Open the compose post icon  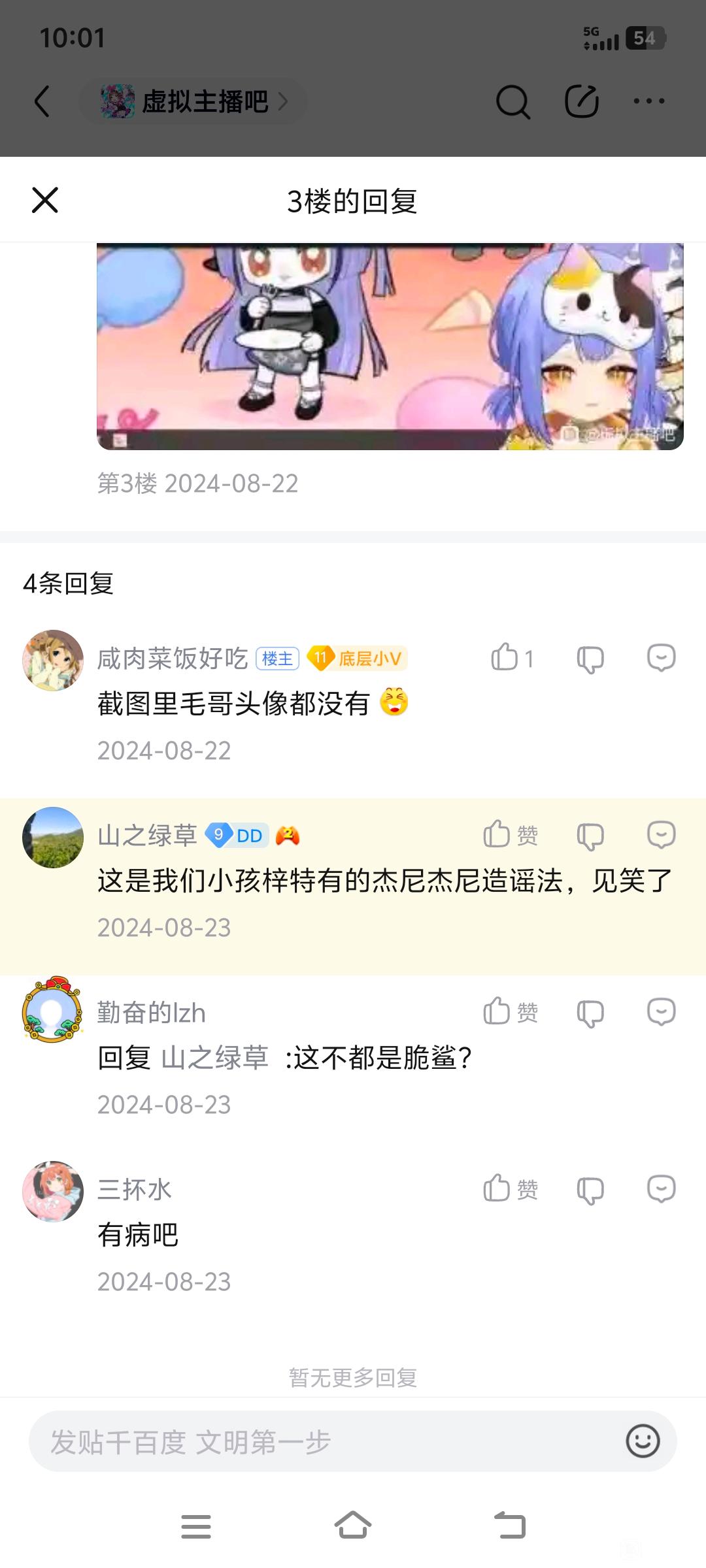581,102
